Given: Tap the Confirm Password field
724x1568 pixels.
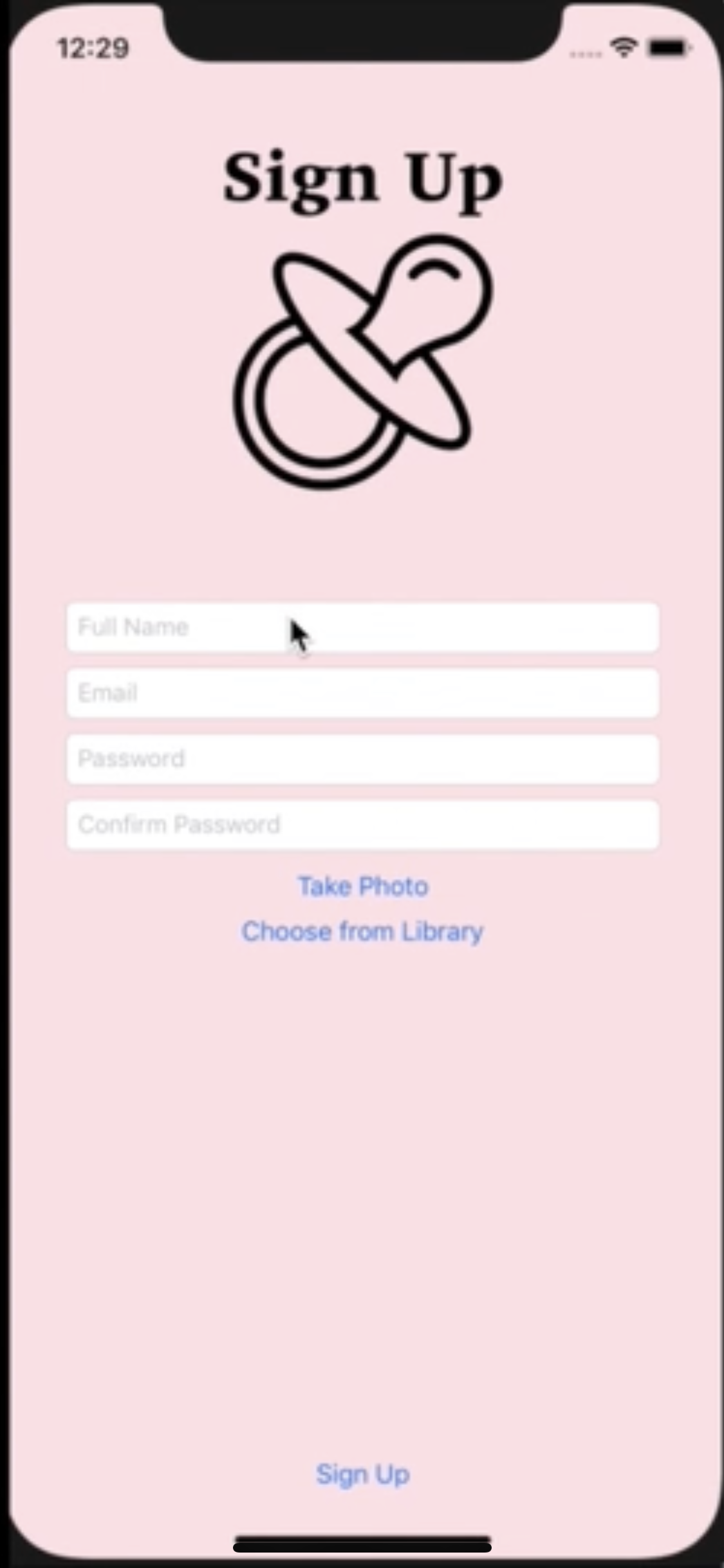Looking at the screenshot, I should tap(362, 825).
